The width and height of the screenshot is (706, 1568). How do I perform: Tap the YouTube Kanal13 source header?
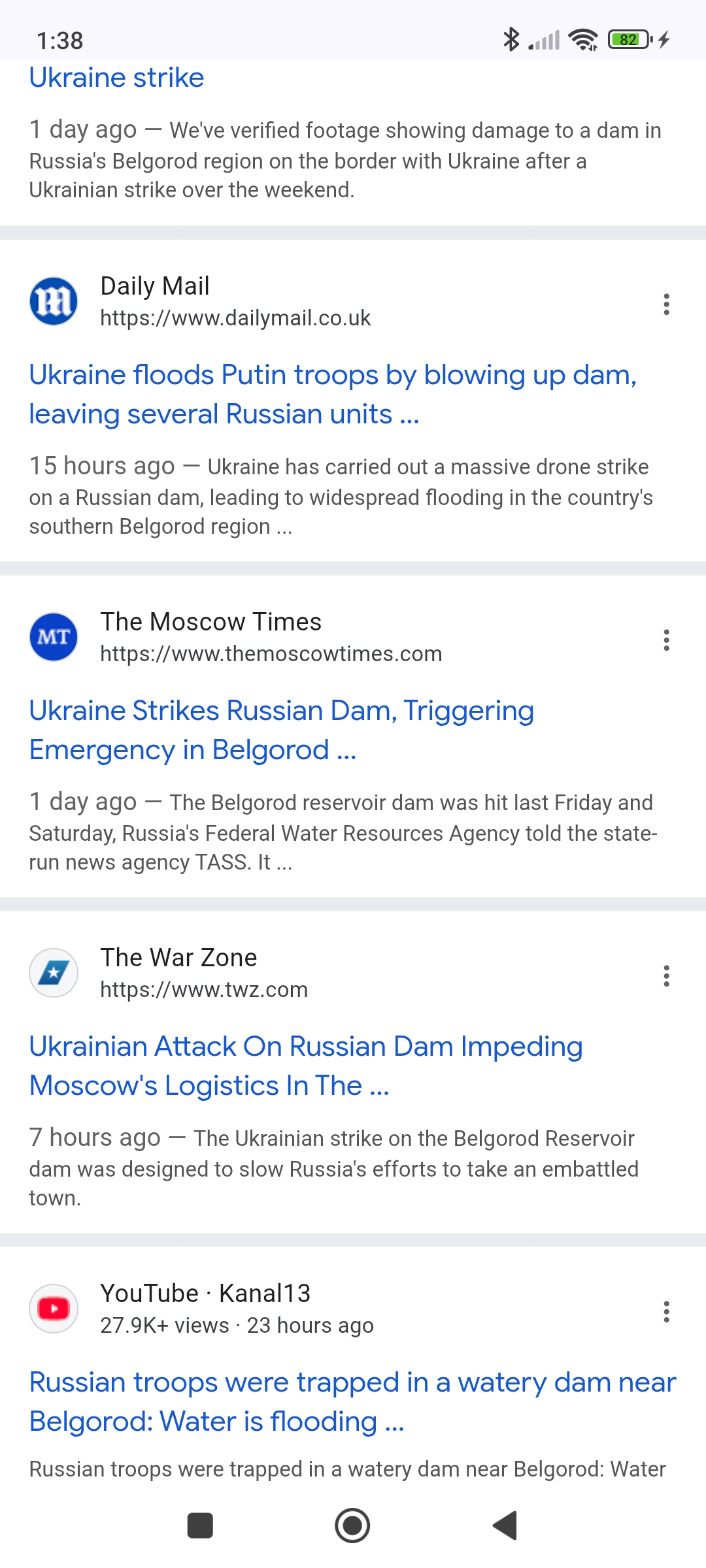(x=237, y=1309)
